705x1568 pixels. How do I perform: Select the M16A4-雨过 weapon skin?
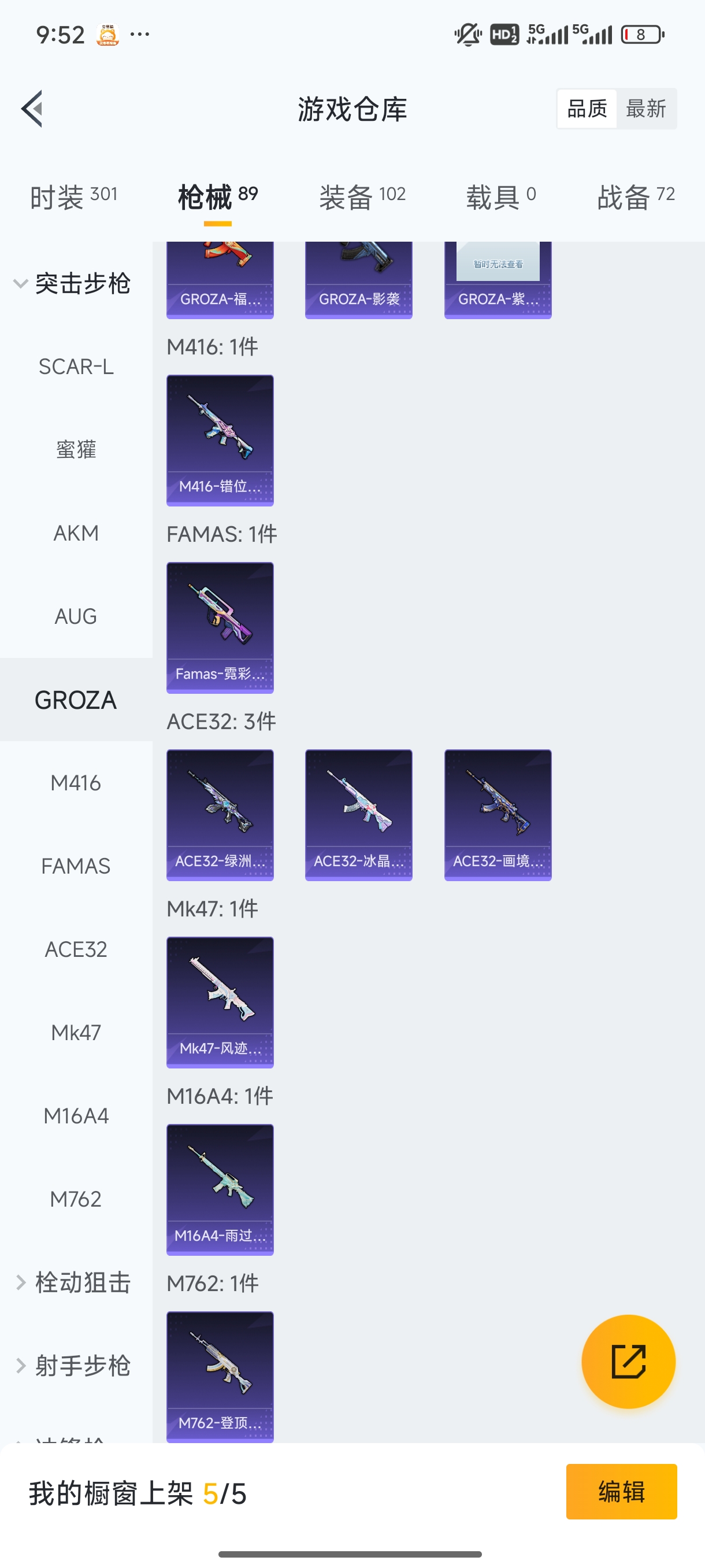(220, 1190)
